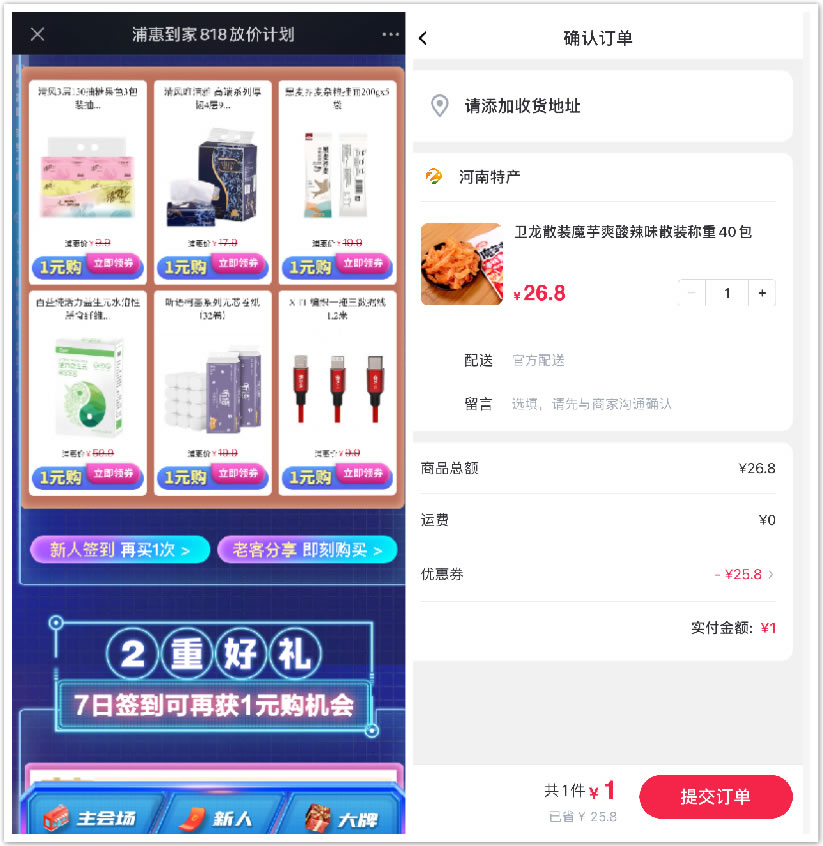Tap 老客分享 即刻购买 button
This screenshot has height=846, width=823.
[x=306, y=550]
